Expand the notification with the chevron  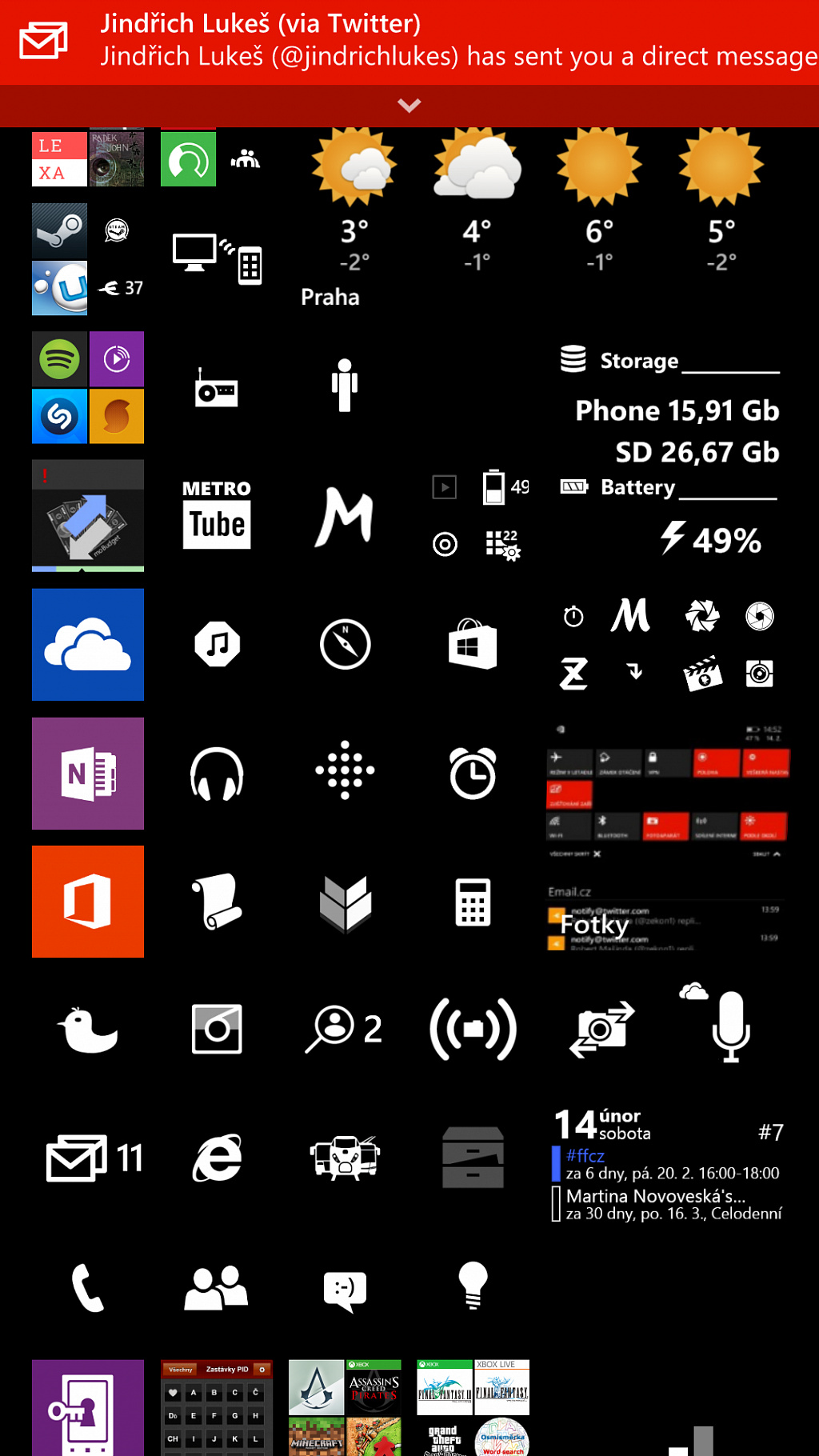(409, 106)
